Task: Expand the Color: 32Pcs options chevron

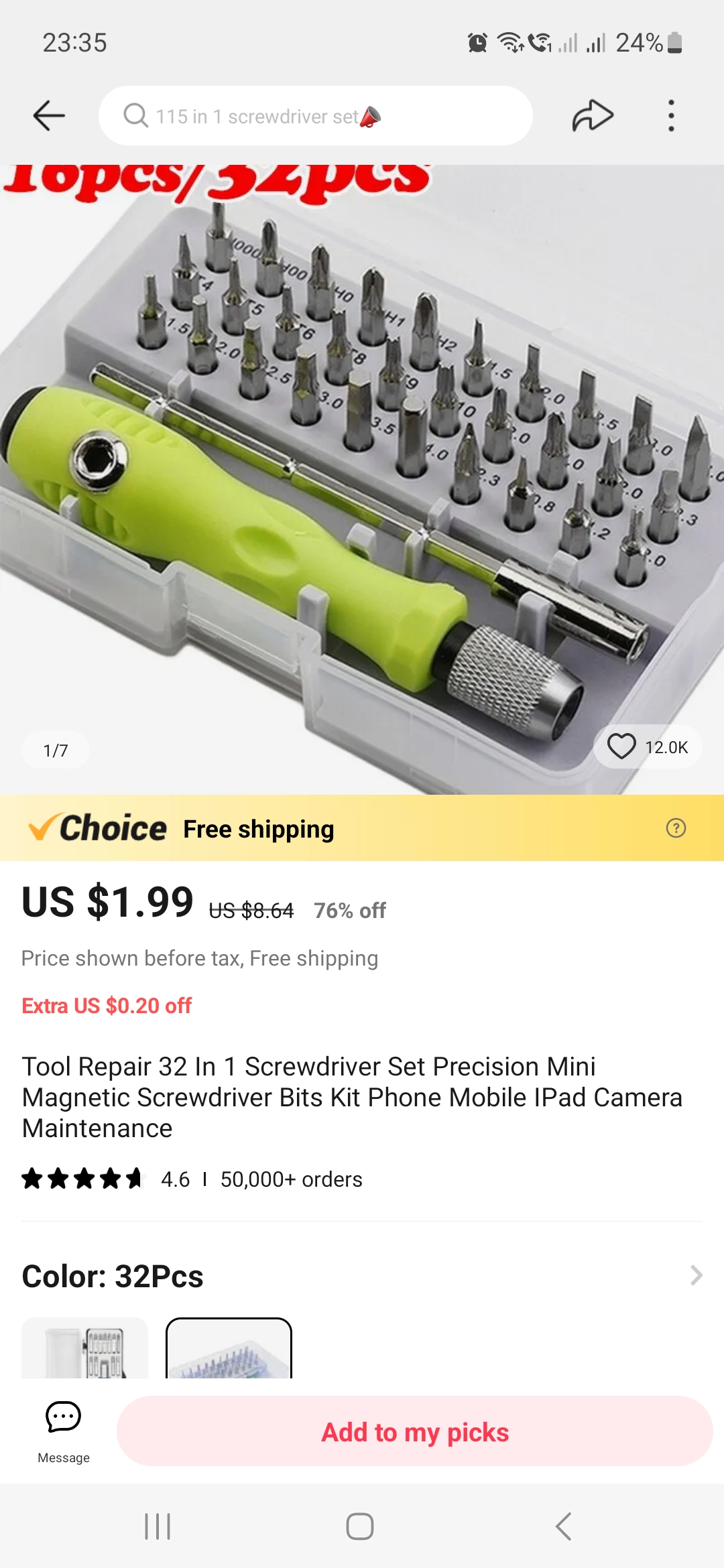Action: point(696,1275)
